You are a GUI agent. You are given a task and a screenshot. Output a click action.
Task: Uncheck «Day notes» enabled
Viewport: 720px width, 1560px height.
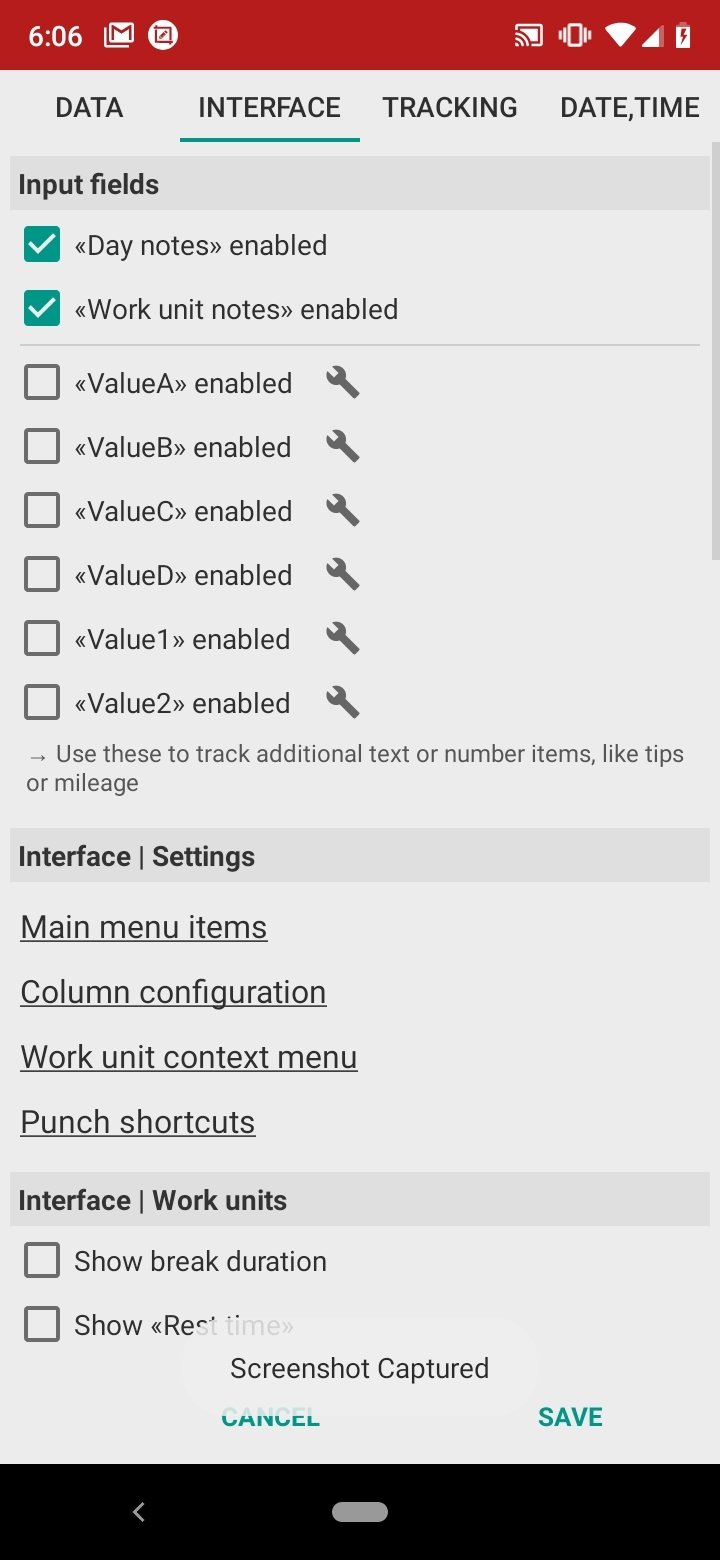(x=42, y=245)
